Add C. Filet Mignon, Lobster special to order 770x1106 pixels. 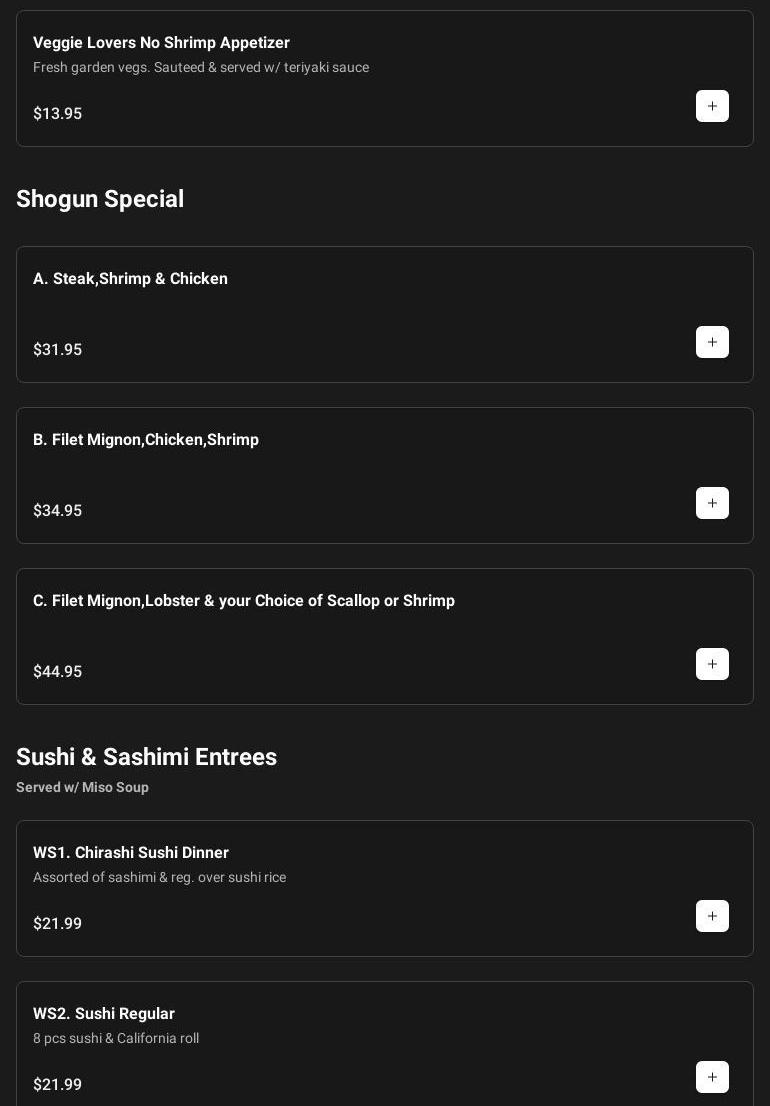pos(712,664)
